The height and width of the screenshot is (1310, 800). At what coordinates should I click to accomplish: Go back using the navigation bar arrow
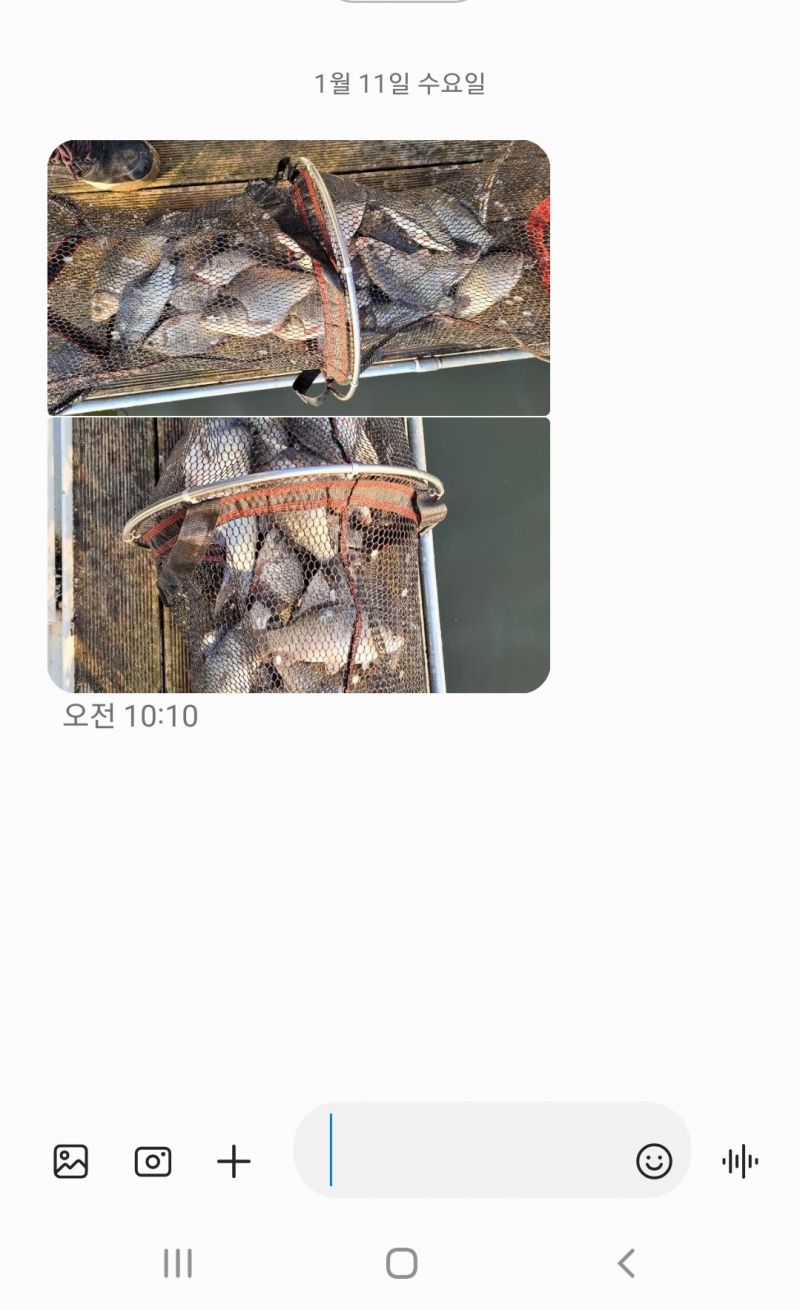click(626, 1263)
